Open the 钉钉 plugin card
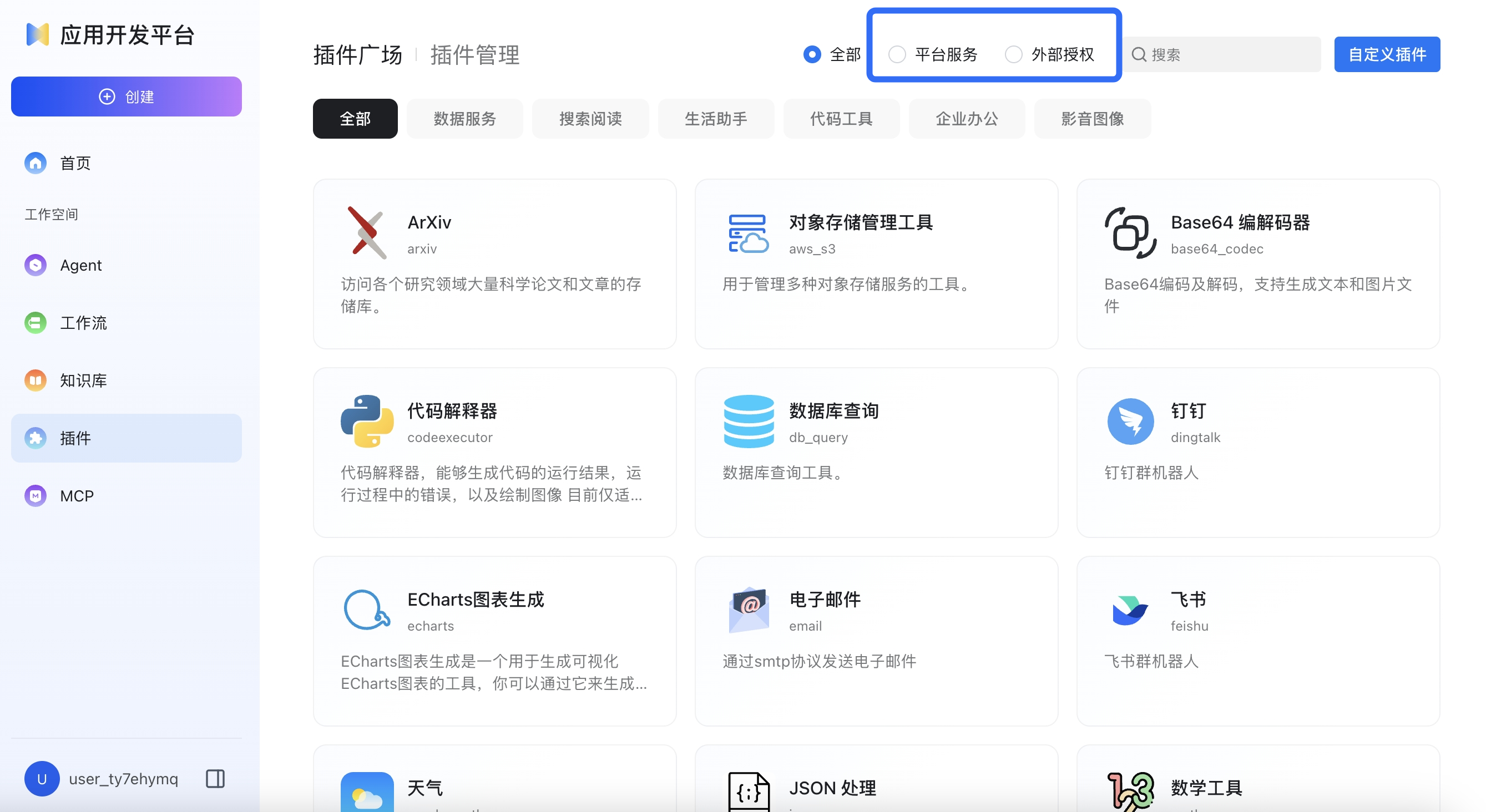1486x812 pixels. tap(1257, 452)
